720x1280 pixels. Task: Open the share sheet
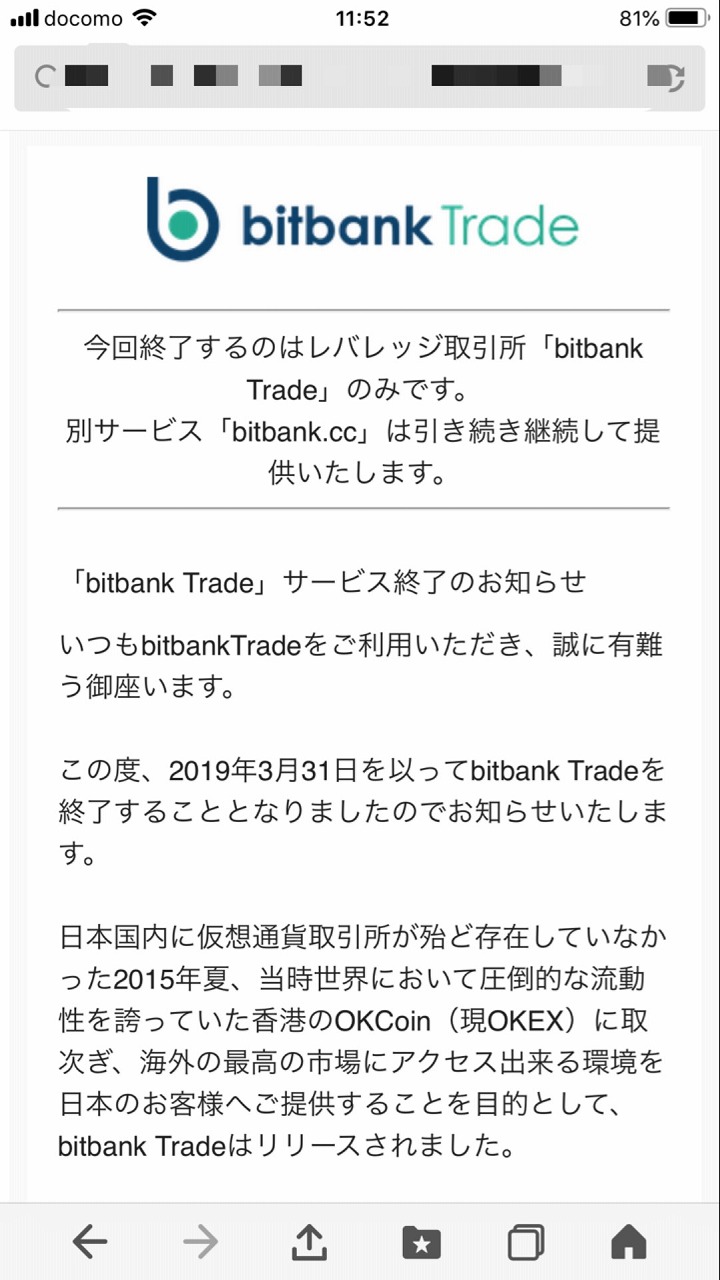tap(310, 1242)
